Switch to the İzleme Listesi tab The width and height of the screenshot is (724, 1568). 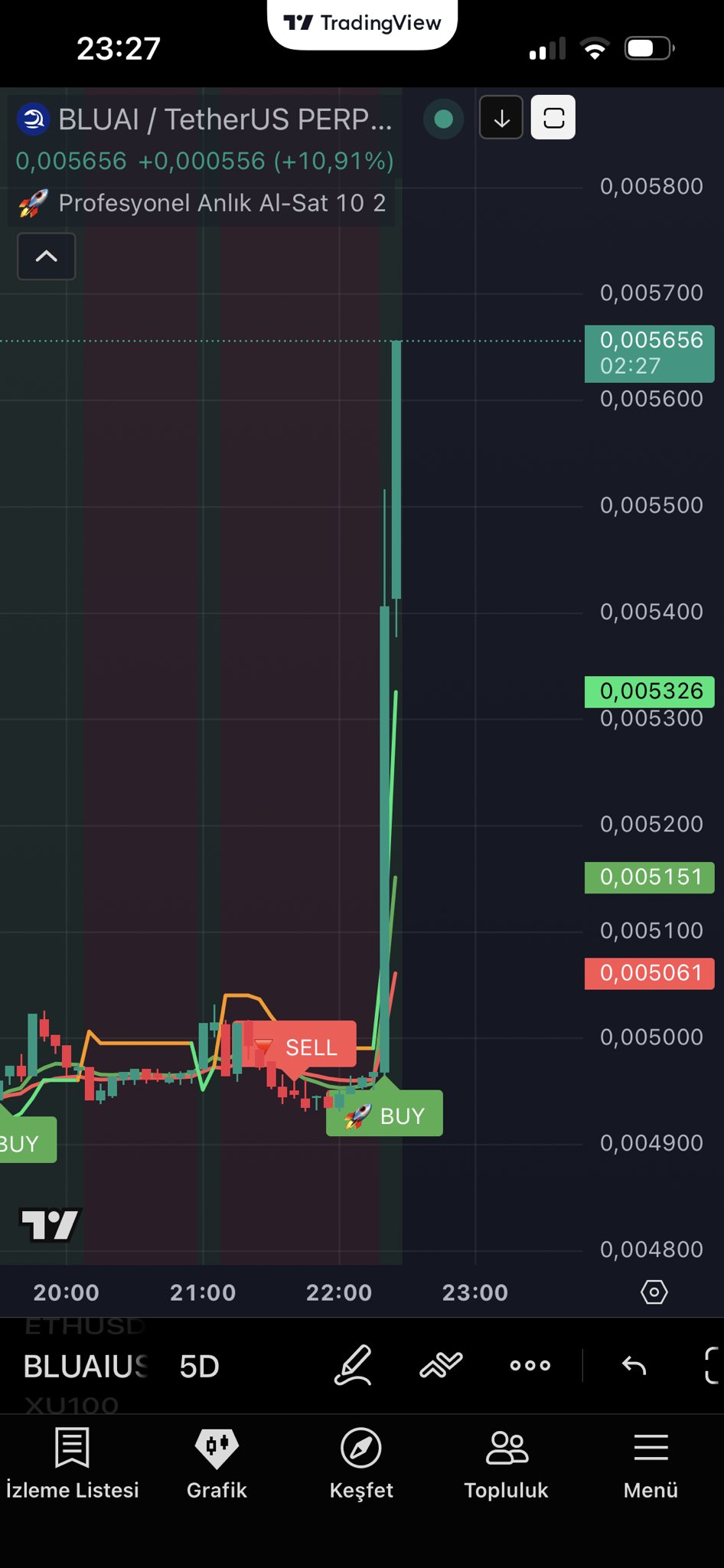[x=73, y=1463]
